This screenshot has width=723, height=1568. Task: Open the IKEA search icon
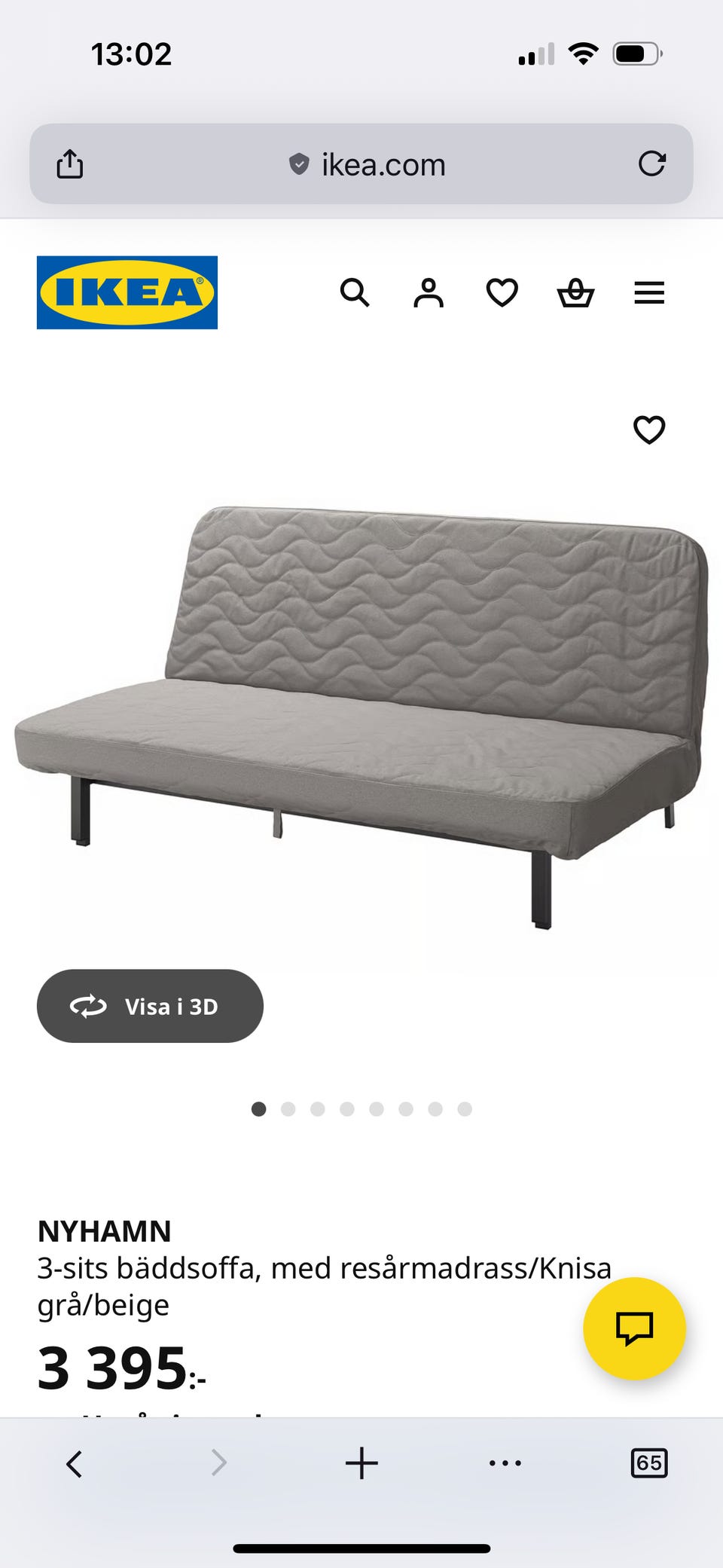point(355,292)
